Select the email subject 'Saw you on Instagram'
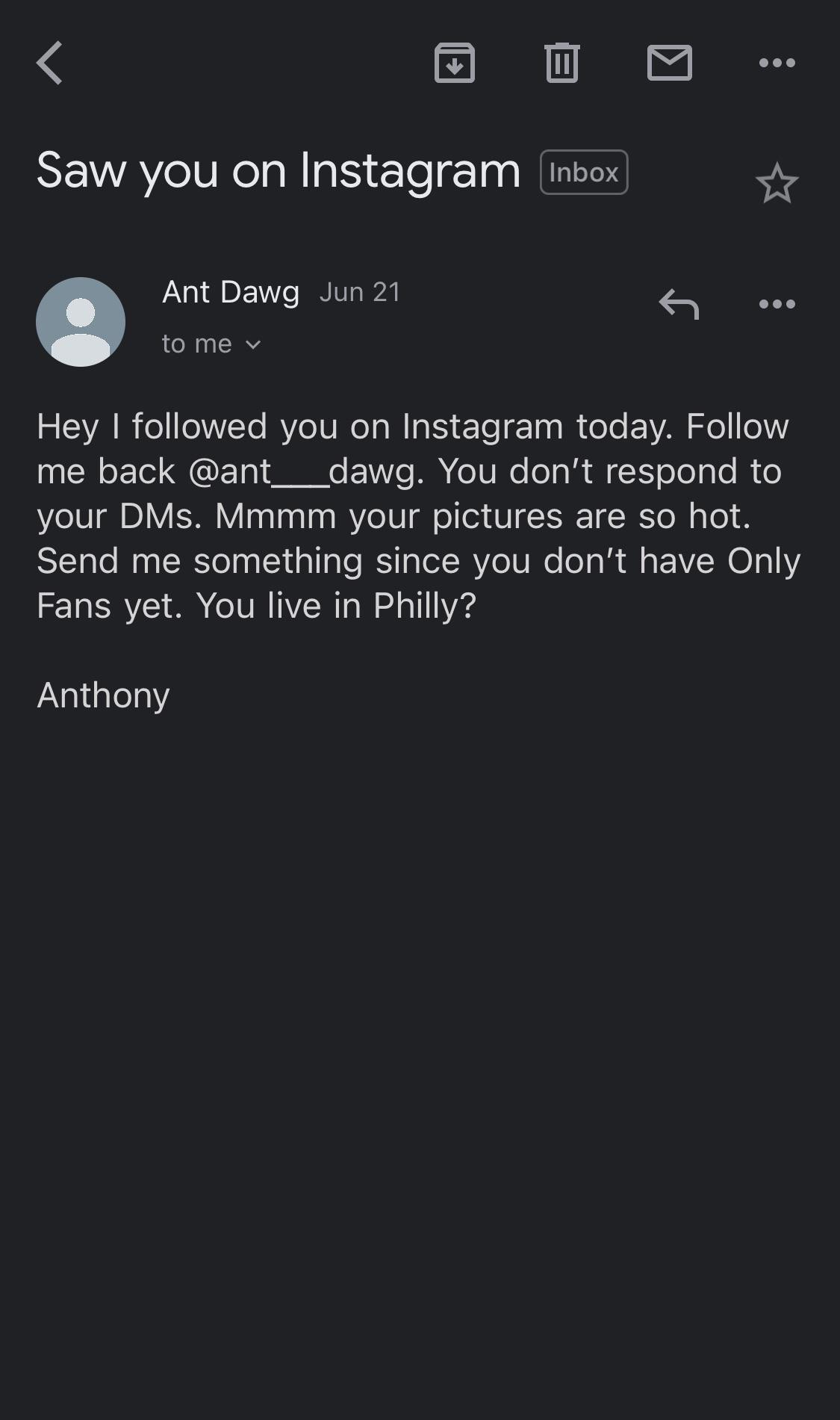Screen dimensions: 840x1420 click(279, 170)
